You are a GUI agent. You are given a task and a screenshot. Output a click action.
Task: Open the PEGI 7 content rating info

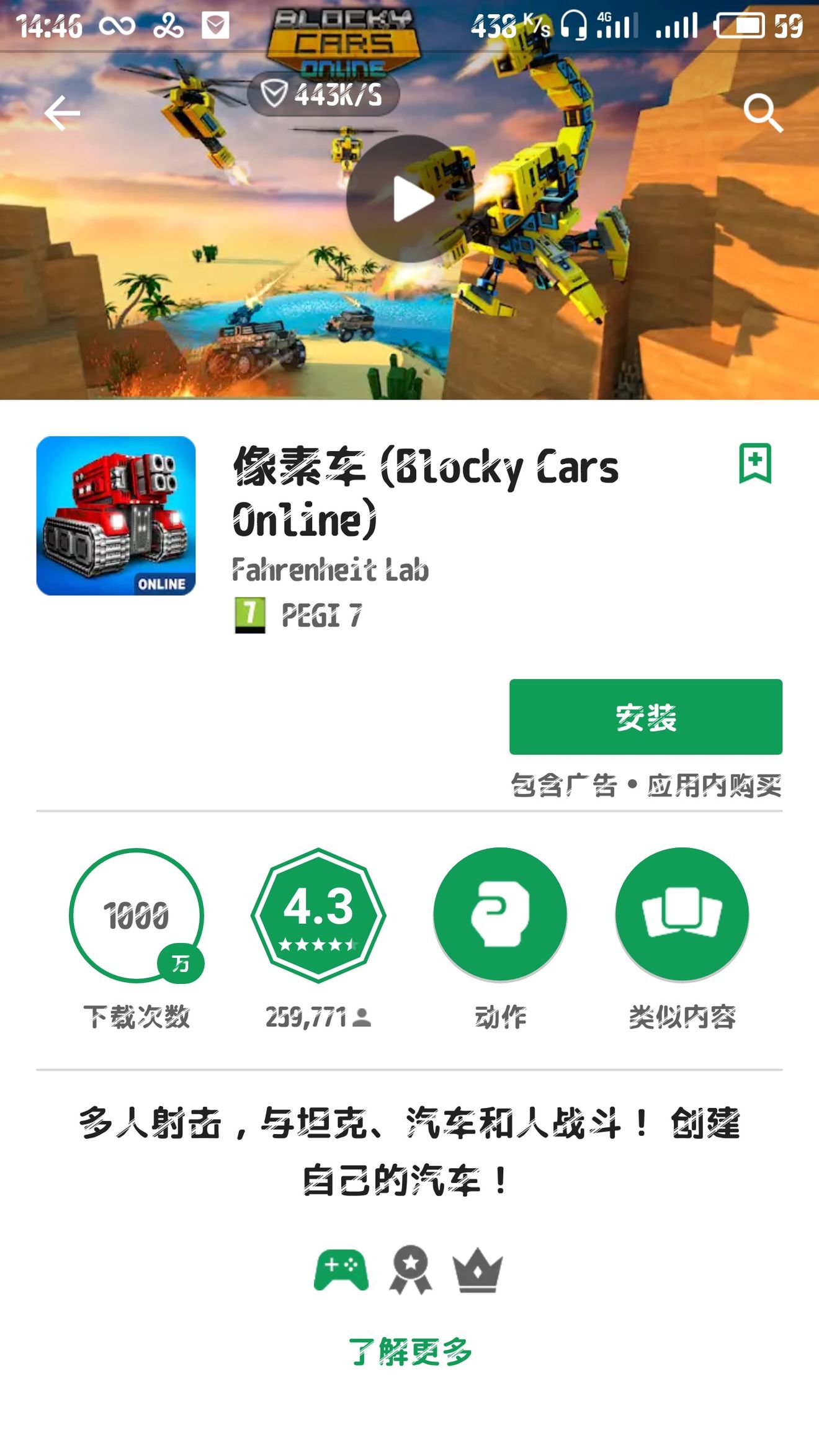click(298, 615)
